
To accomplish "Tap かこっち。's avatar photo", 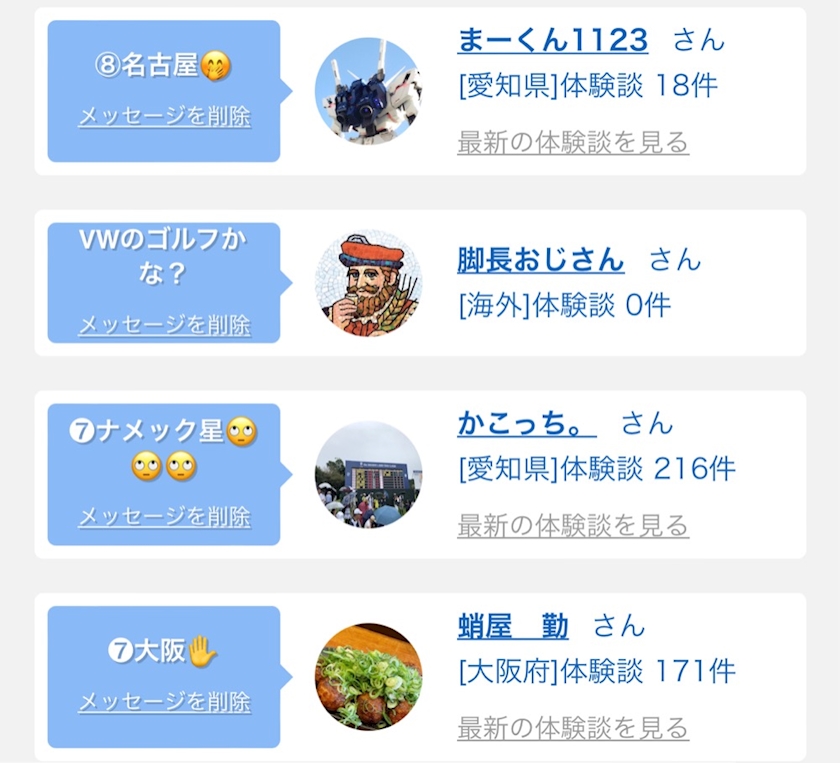I will [368, 474].
